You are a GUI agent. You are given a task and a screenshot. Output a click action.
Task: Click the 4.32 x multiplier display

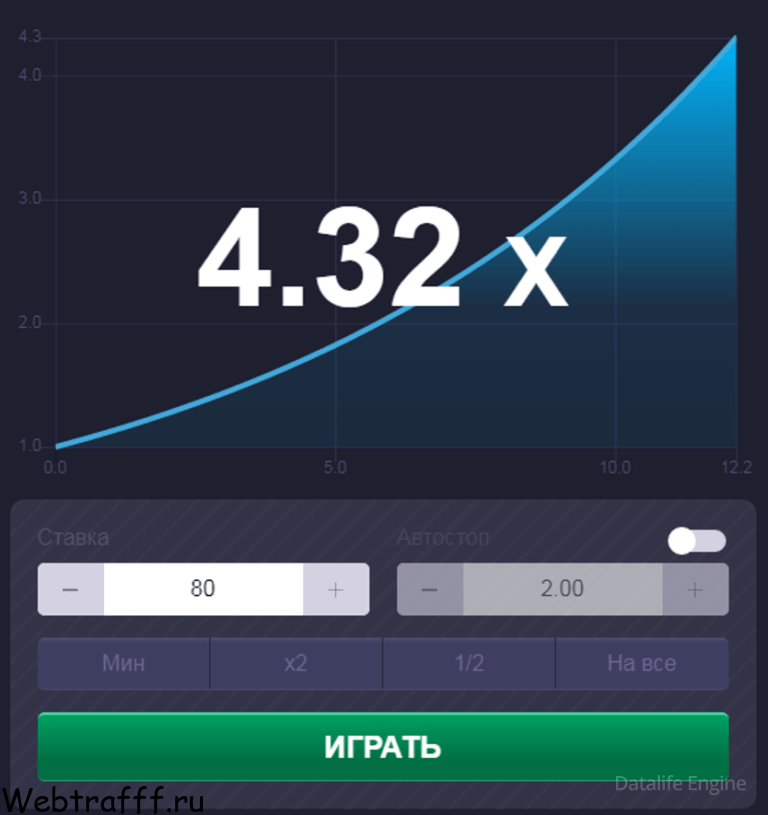tap(383, 258)
